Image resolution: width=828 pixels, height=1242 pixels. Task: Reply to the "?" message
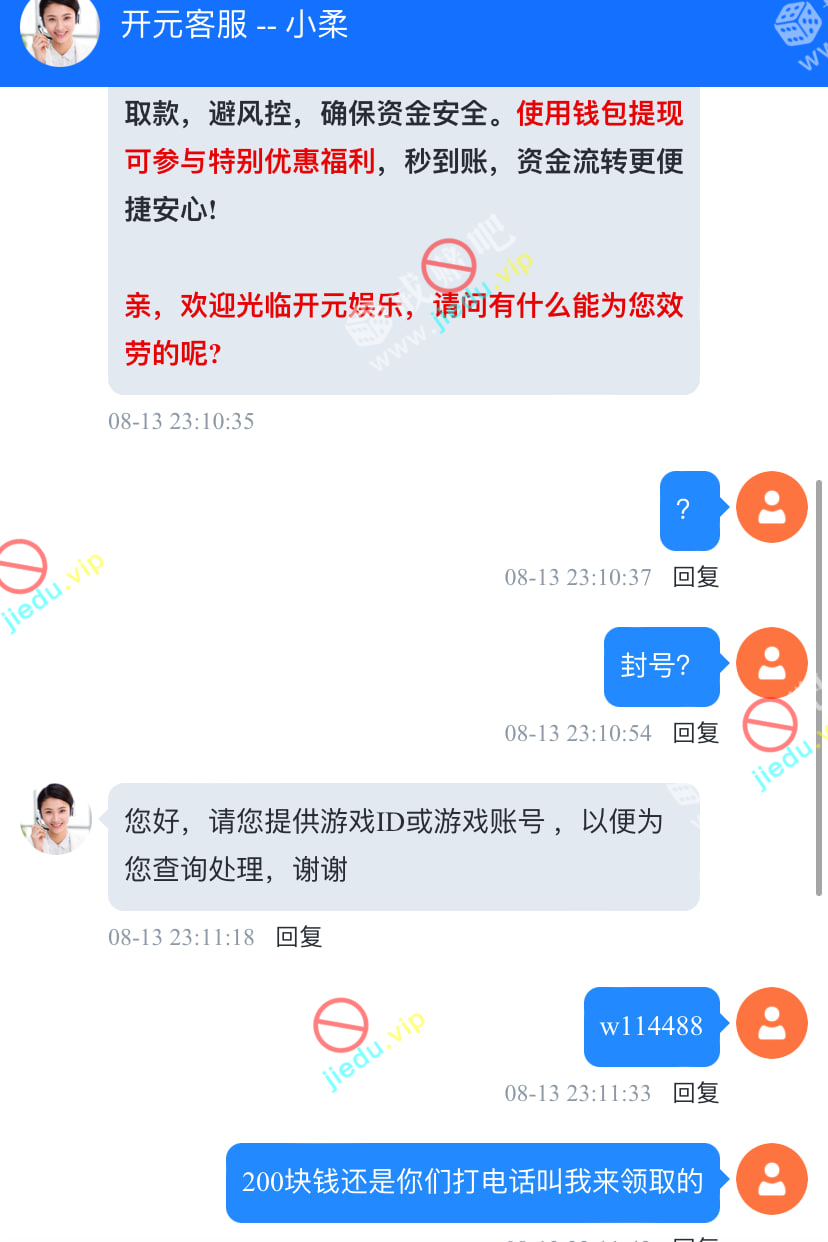[x=696, y=577]
